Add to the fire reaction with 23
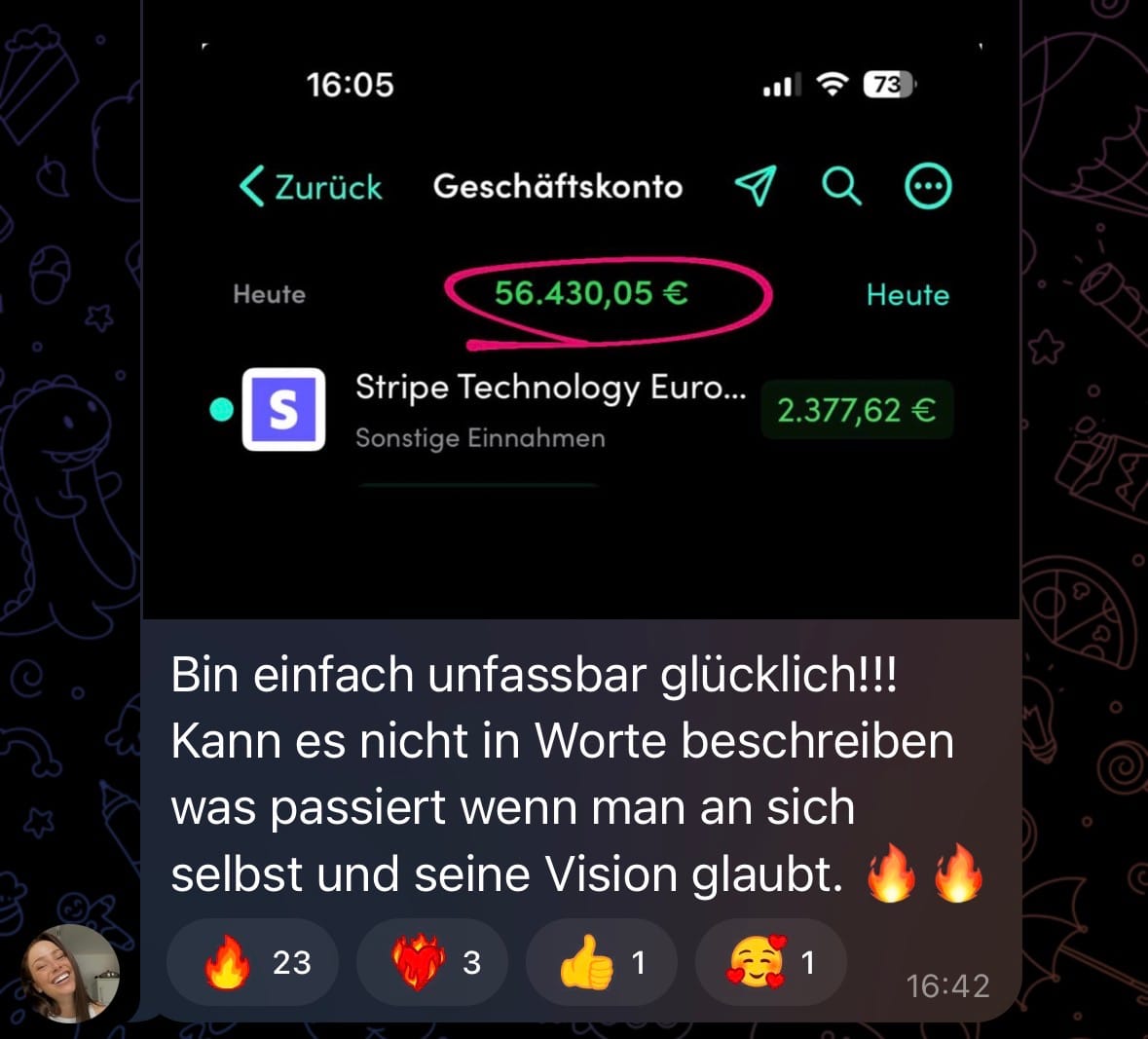The width and height of the screenshot is (1148, 1039). coord(253,963)
